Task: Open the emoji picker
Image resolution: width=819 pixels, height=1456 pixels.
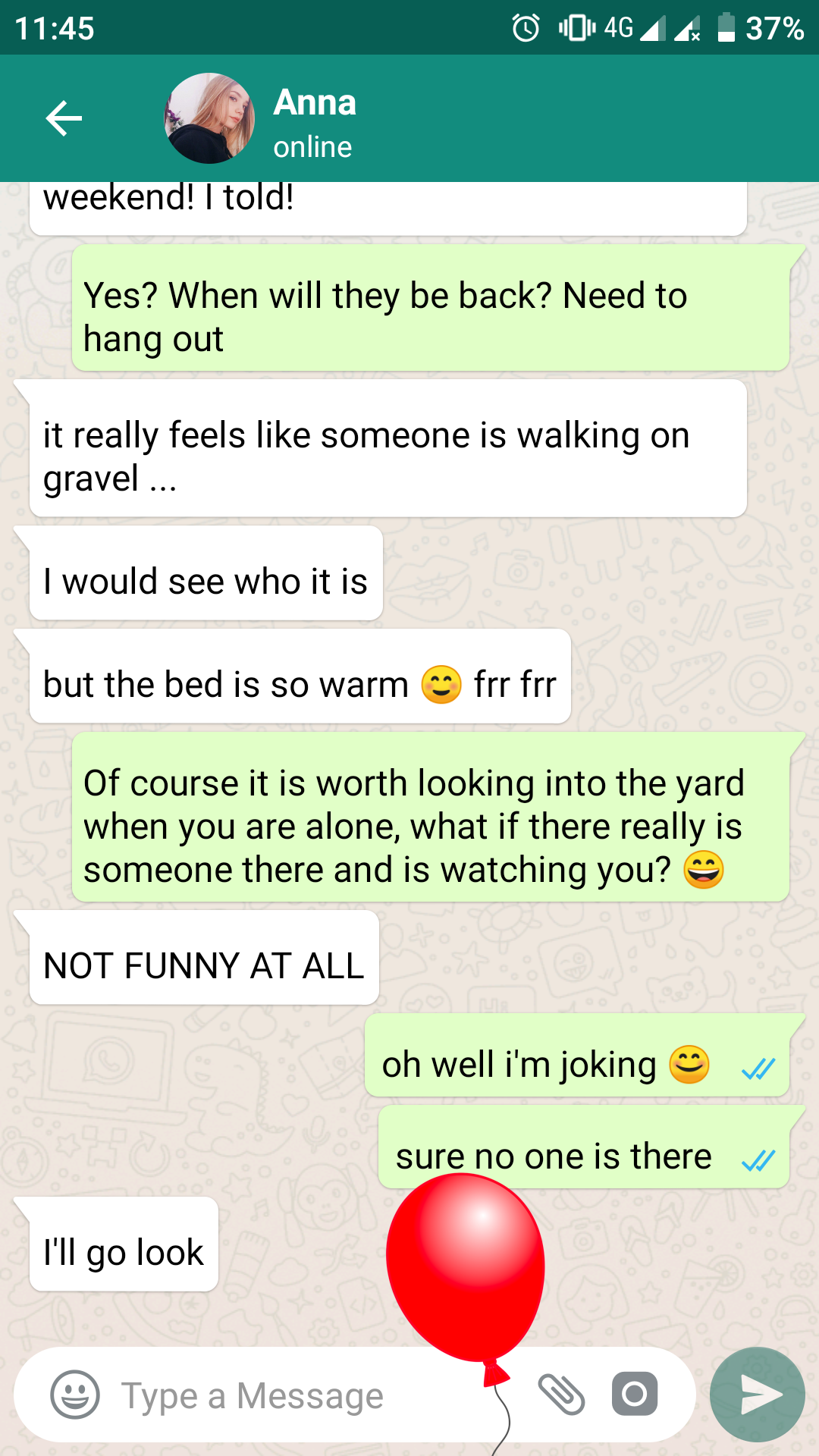Action: tap(74, 1395)
